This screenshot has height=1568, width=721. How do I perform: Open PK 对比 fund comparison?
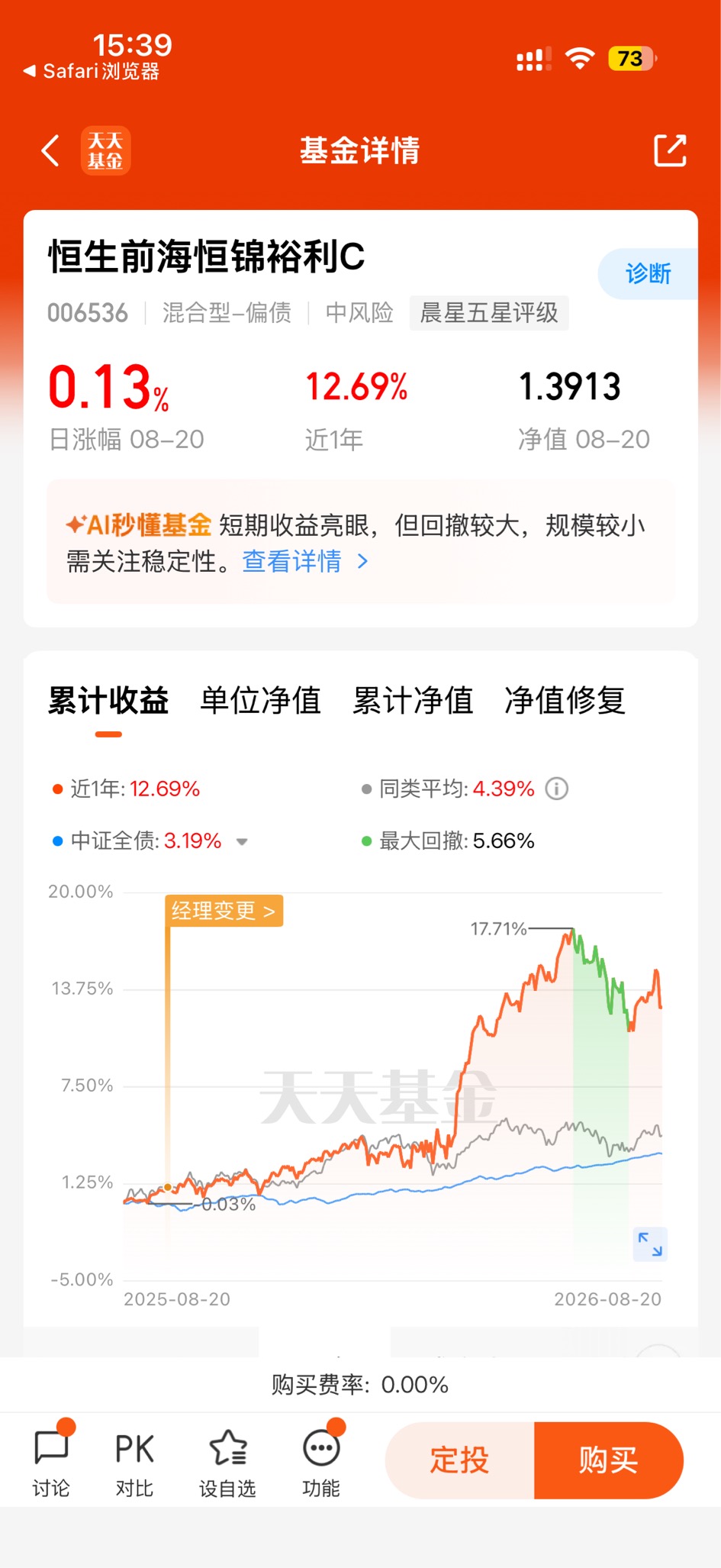point(134,1460)
